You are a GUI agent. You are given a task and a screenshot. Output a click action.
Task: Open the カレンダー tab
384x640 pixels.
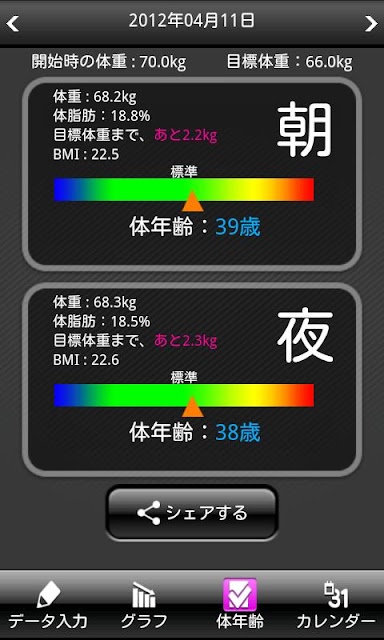pyautogui.click(x=335, y=605)
